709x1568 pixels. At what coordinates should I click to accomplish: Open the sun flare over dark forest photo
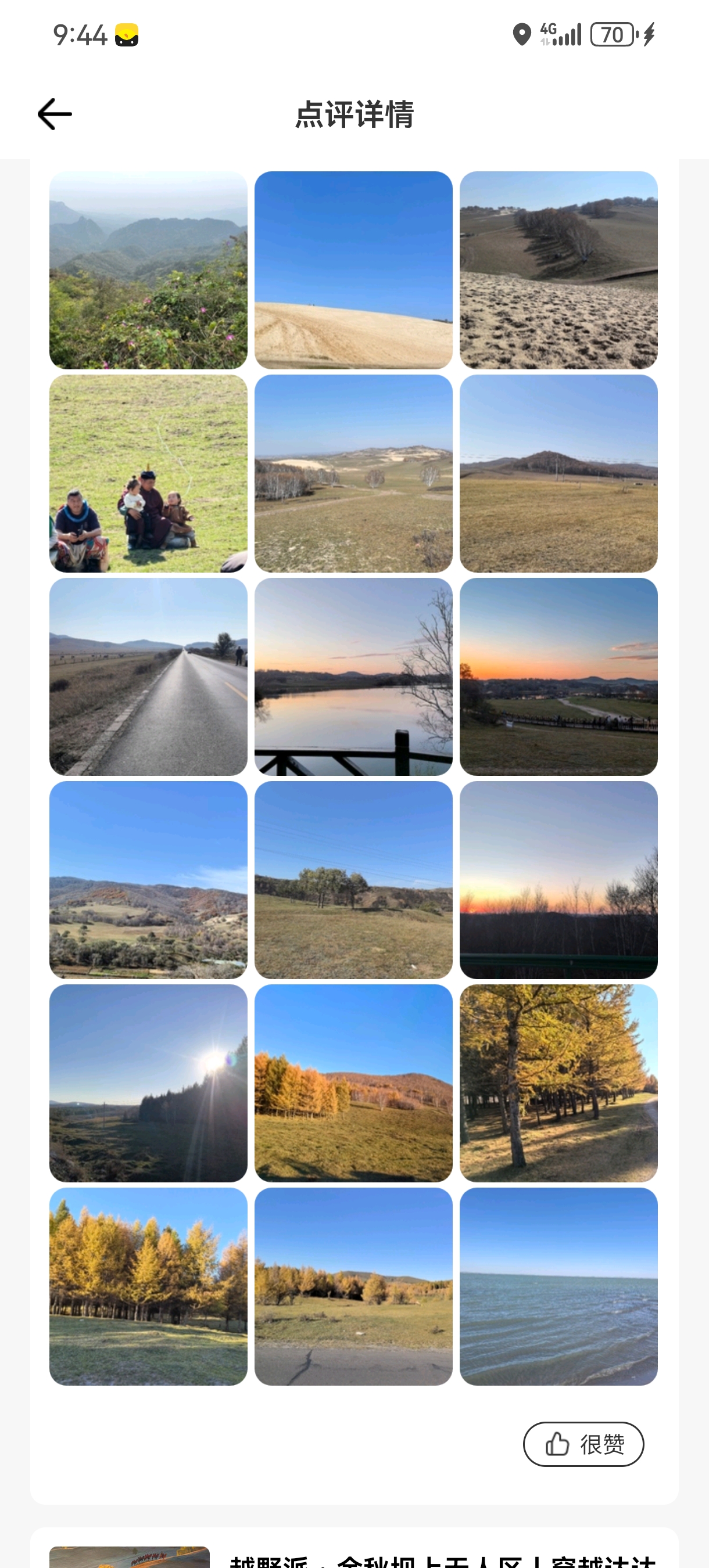(x=148, y=1083)
